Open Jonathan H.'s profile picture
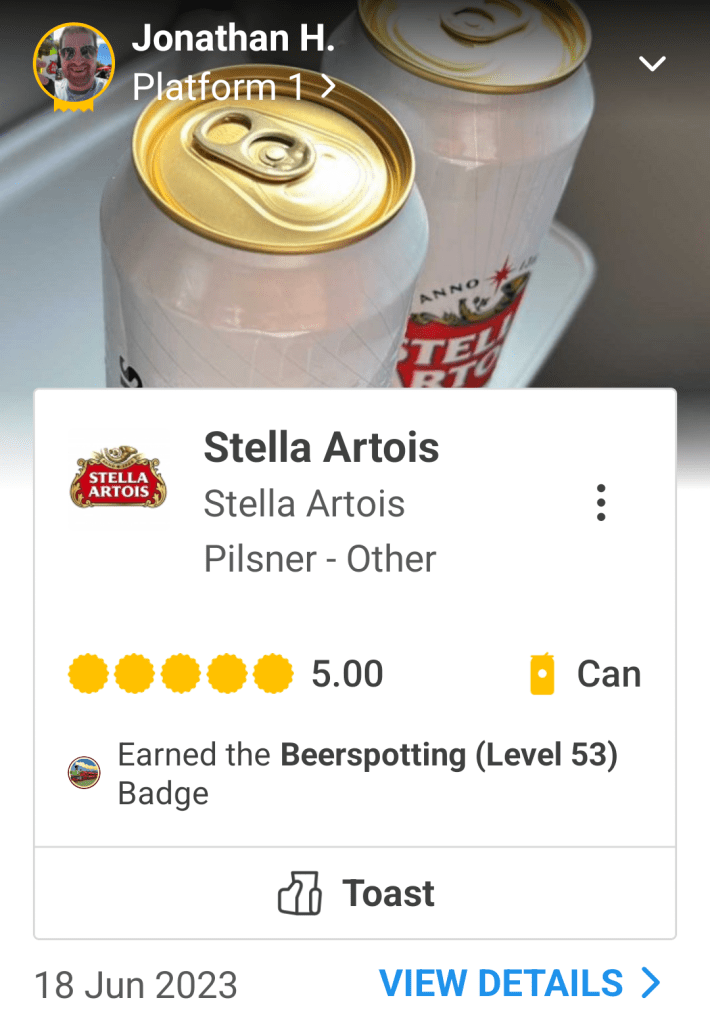710x1023 pixels. point(73,62)
